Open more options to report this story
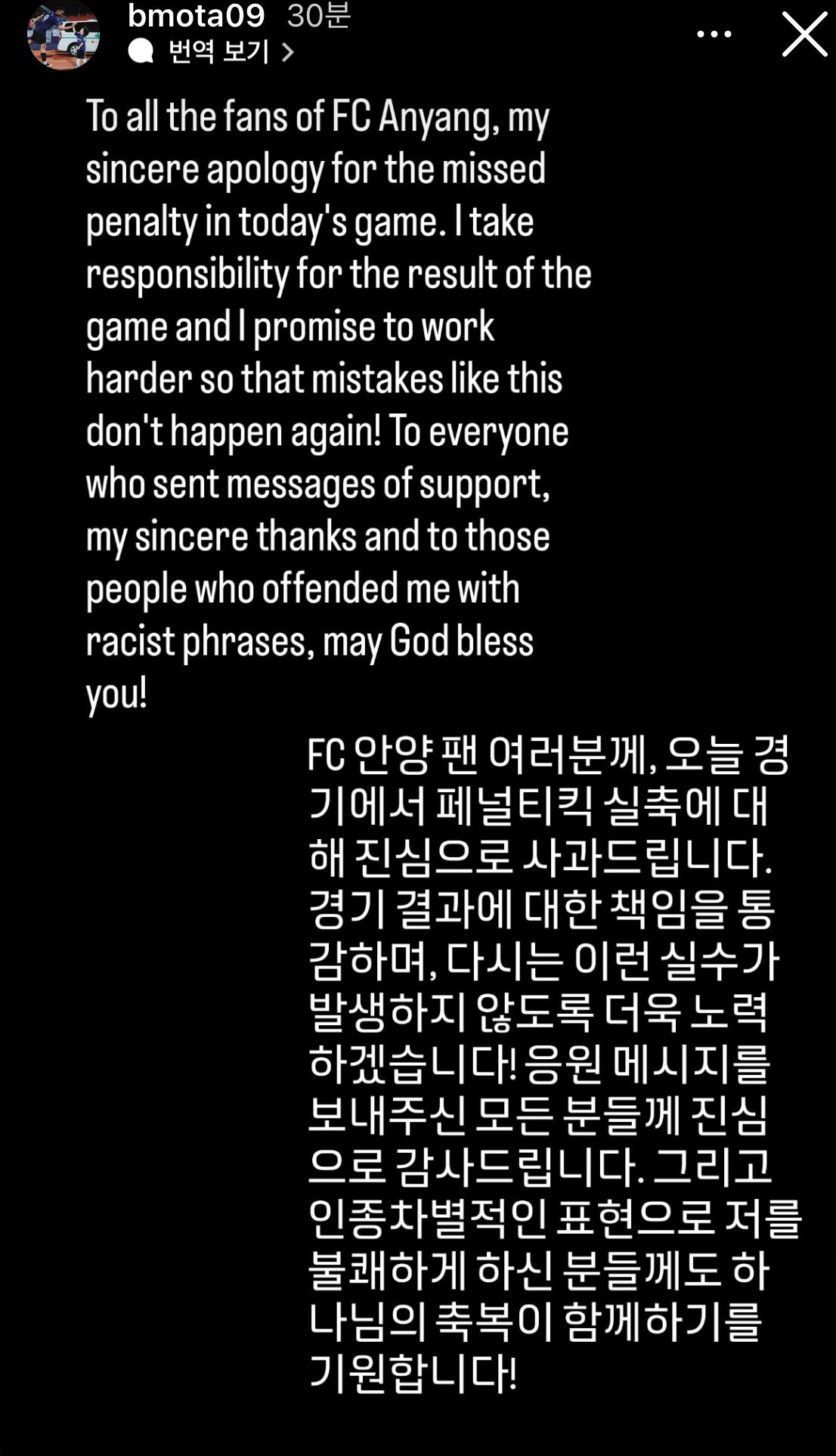 714,33
